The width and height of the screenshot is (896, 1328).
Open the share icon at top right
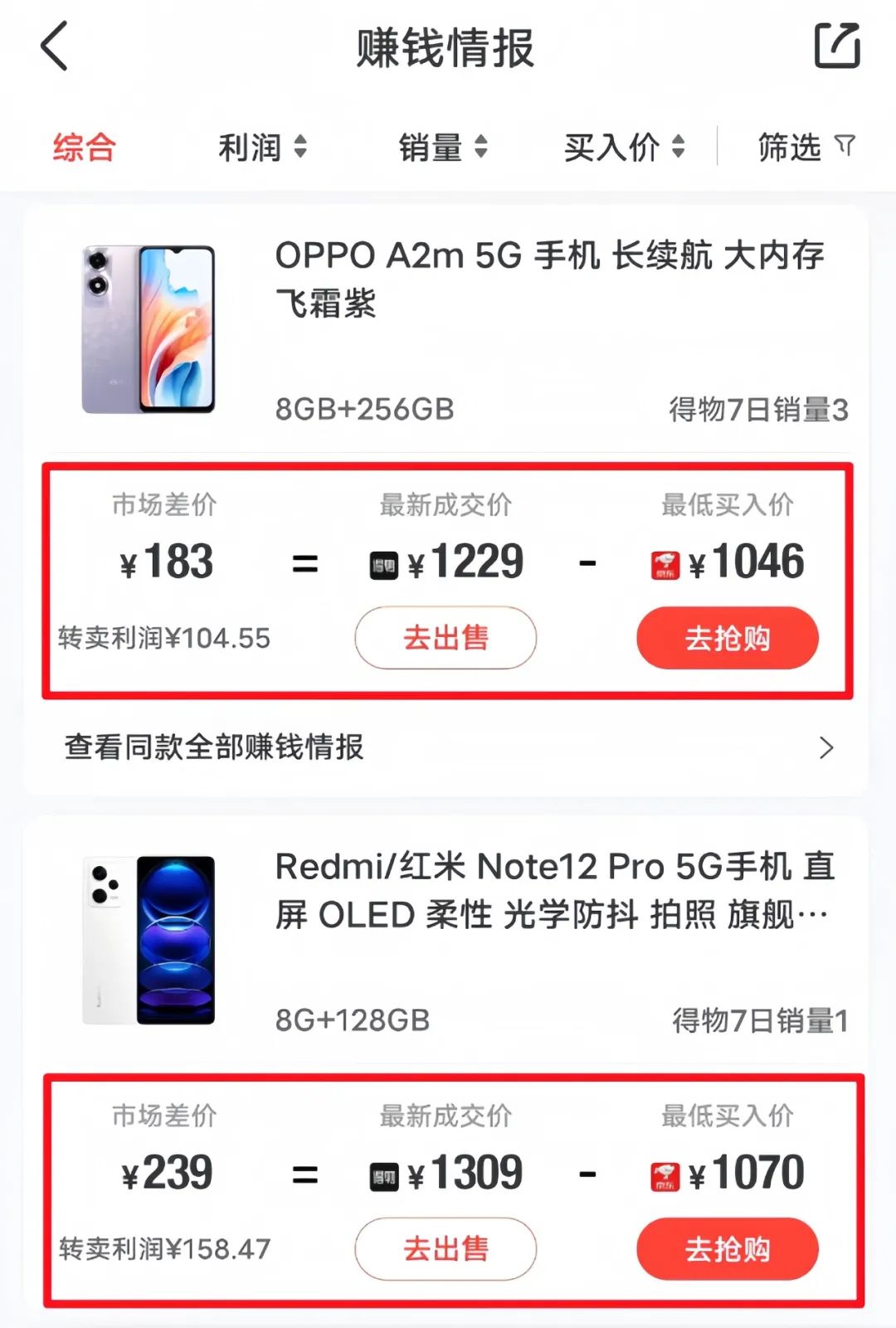tap(838, 46)
